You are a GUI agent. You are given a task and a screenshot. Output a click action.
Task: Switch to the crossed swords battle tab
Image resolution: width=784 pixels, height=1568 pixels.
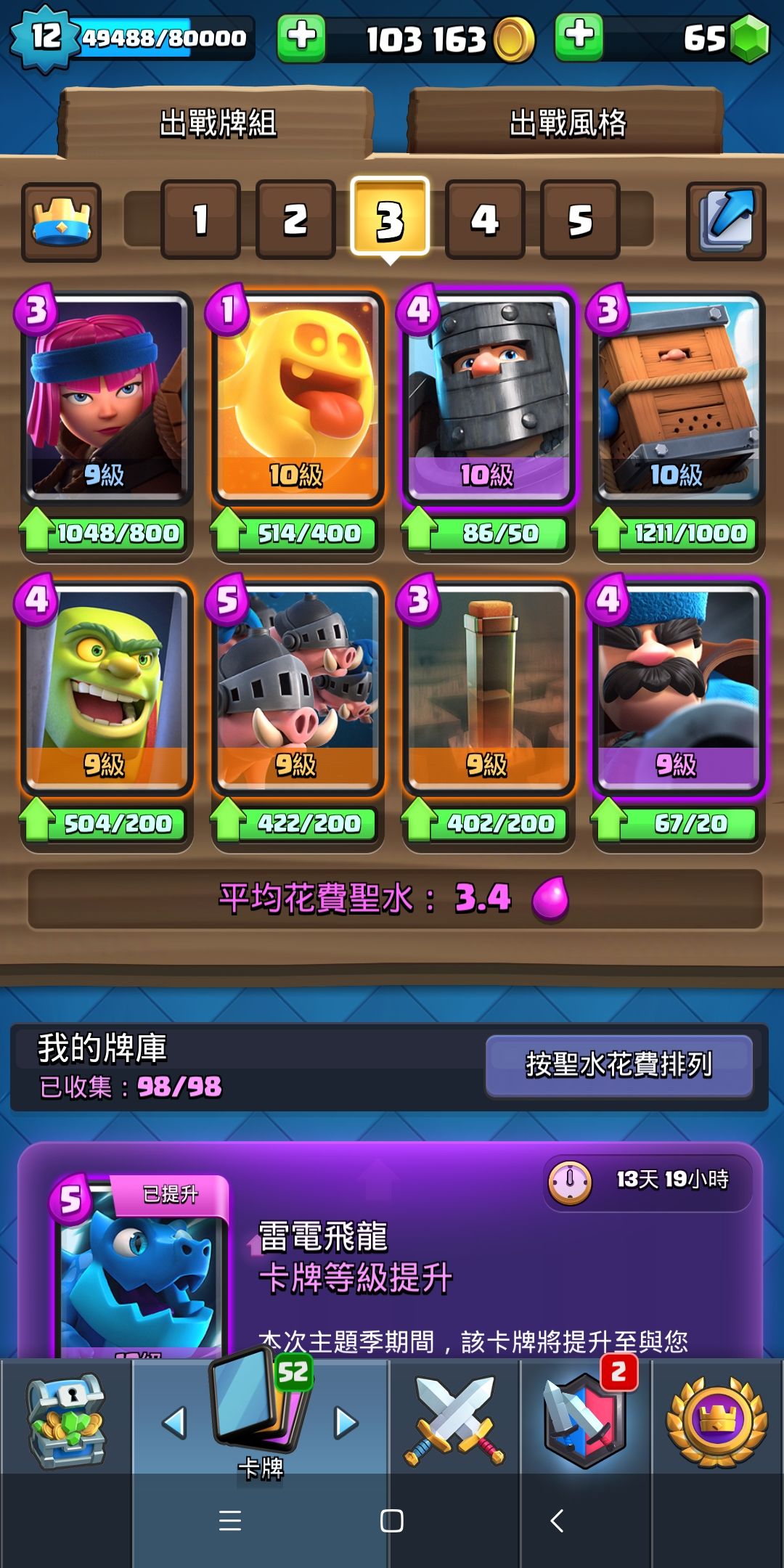[x=454, y=1421]
